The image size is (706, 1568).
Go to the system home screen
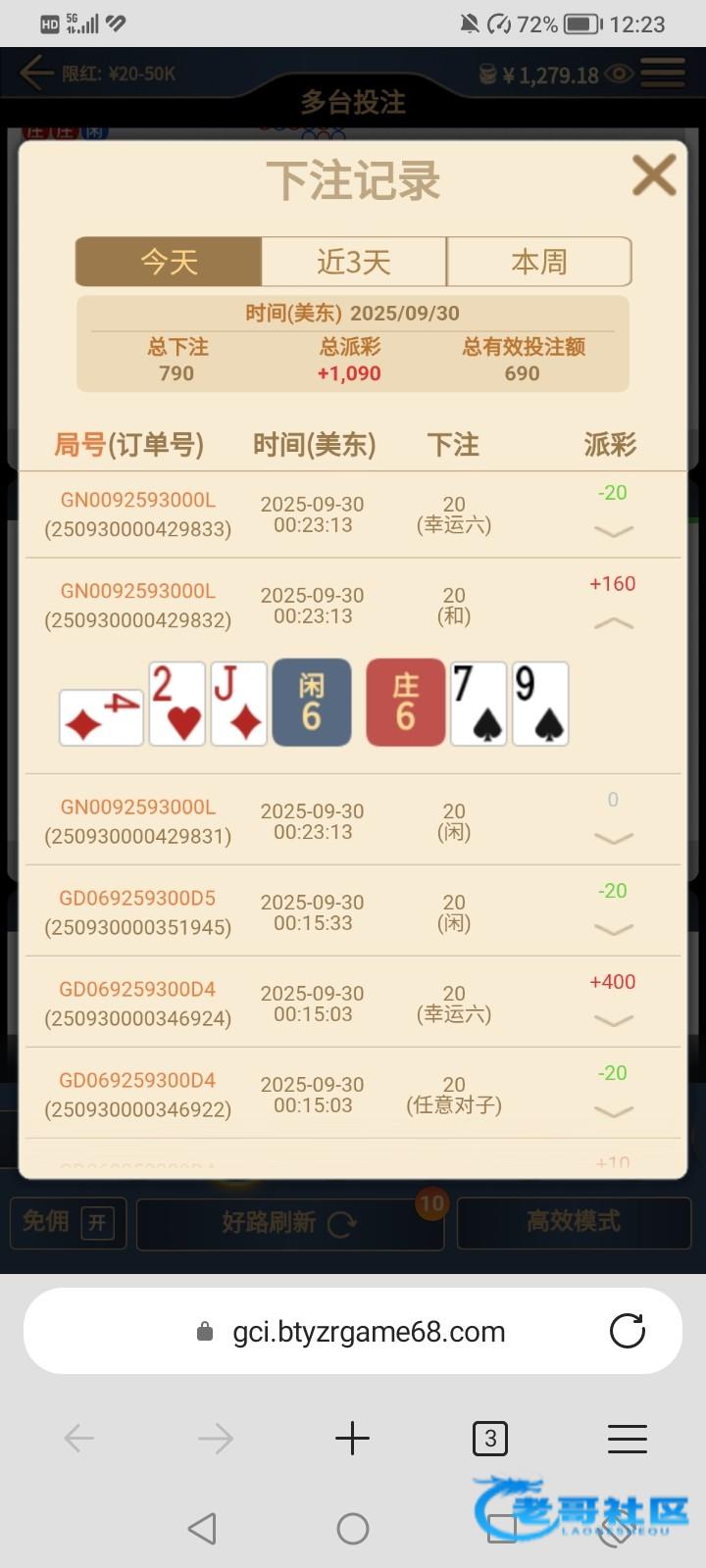(353, 1529)
